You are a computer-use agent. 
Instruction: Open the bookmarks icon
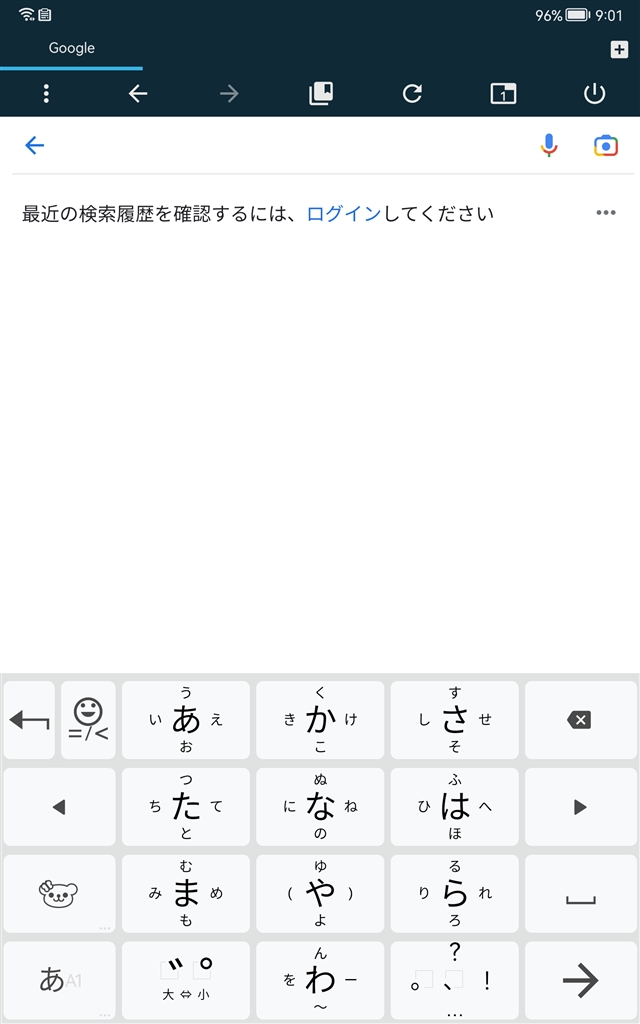click(320, 94)
